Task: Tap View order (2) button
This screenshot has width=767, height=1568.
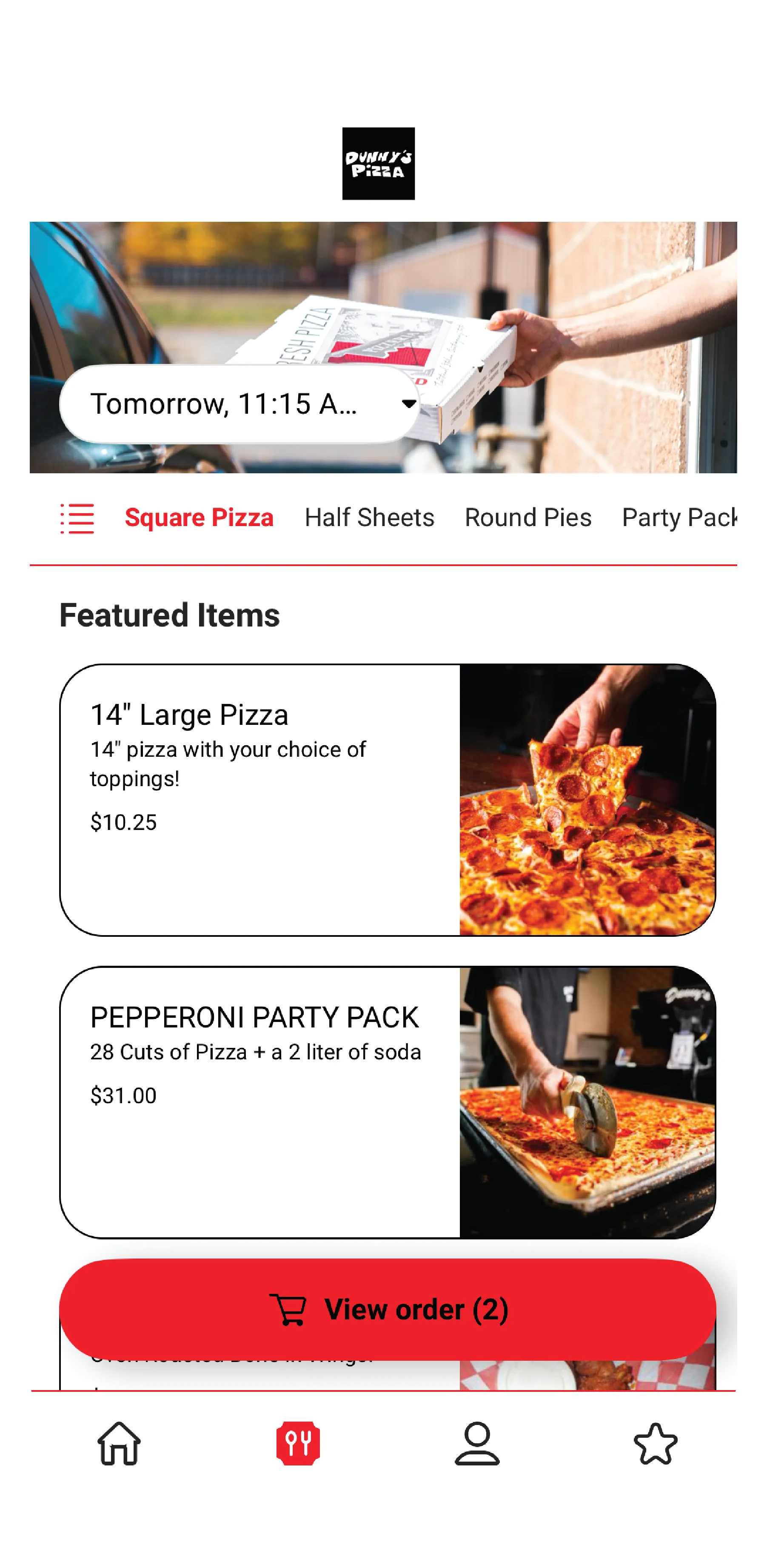Action: 388,1309
